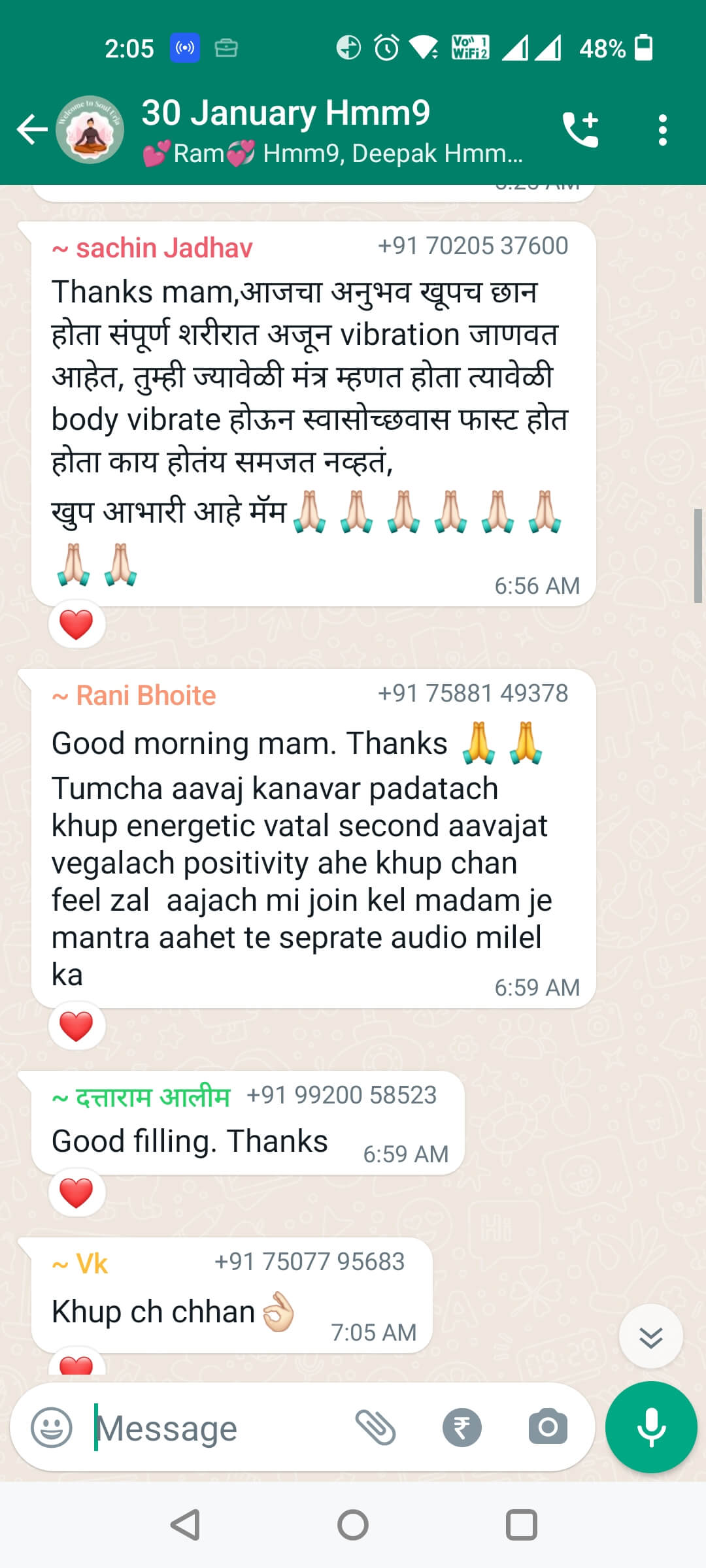Open the camera from the message bar

[x=548, y=1427]
